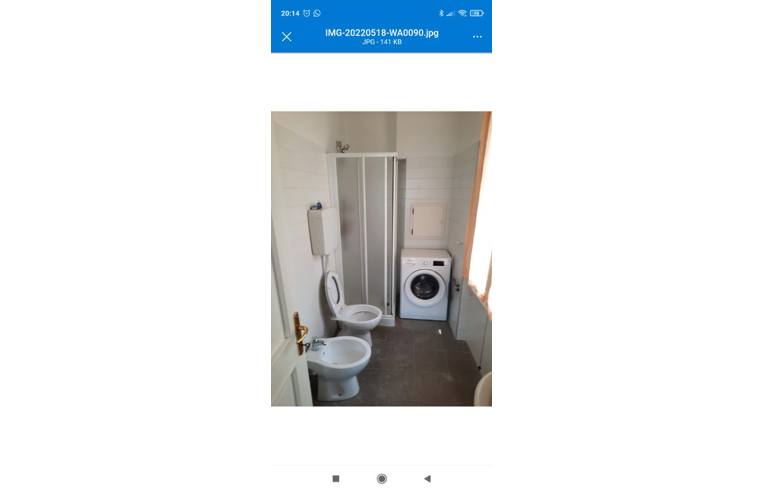Open the recent apps view
764x492 pixels.
(x=336, y=479)
